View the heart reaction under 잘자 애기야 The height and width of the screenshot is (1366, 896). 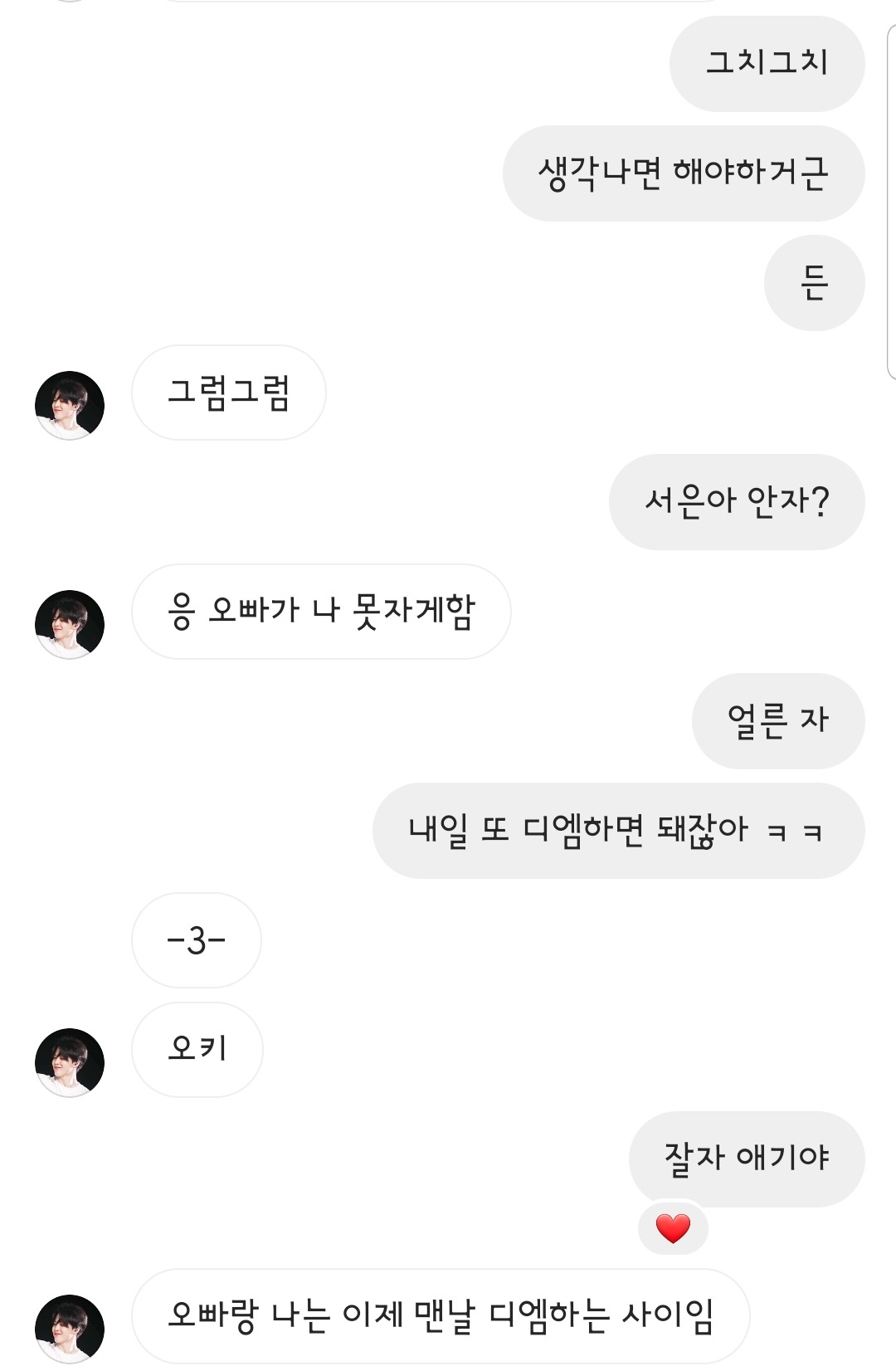tap(673, 1228)
